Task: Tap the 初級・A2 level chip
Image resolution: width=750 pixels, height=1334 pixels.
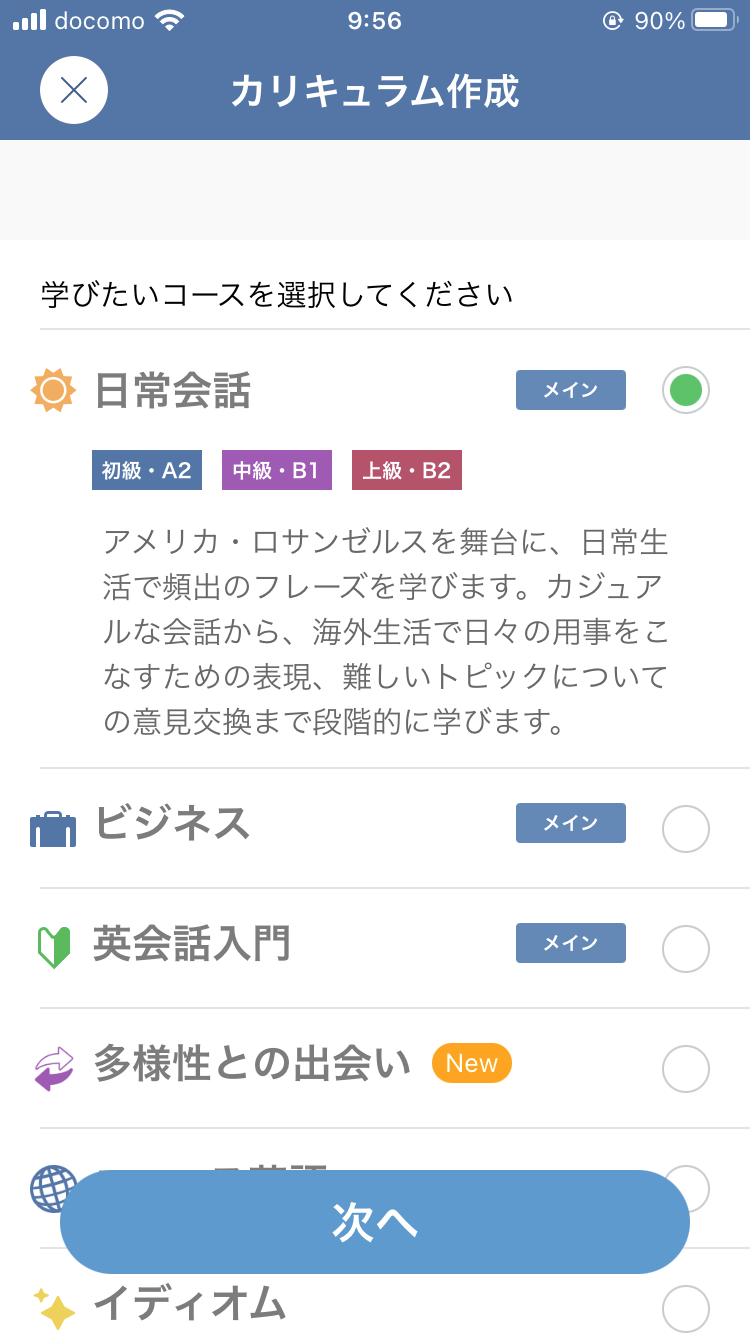Action: coord(147,470)
